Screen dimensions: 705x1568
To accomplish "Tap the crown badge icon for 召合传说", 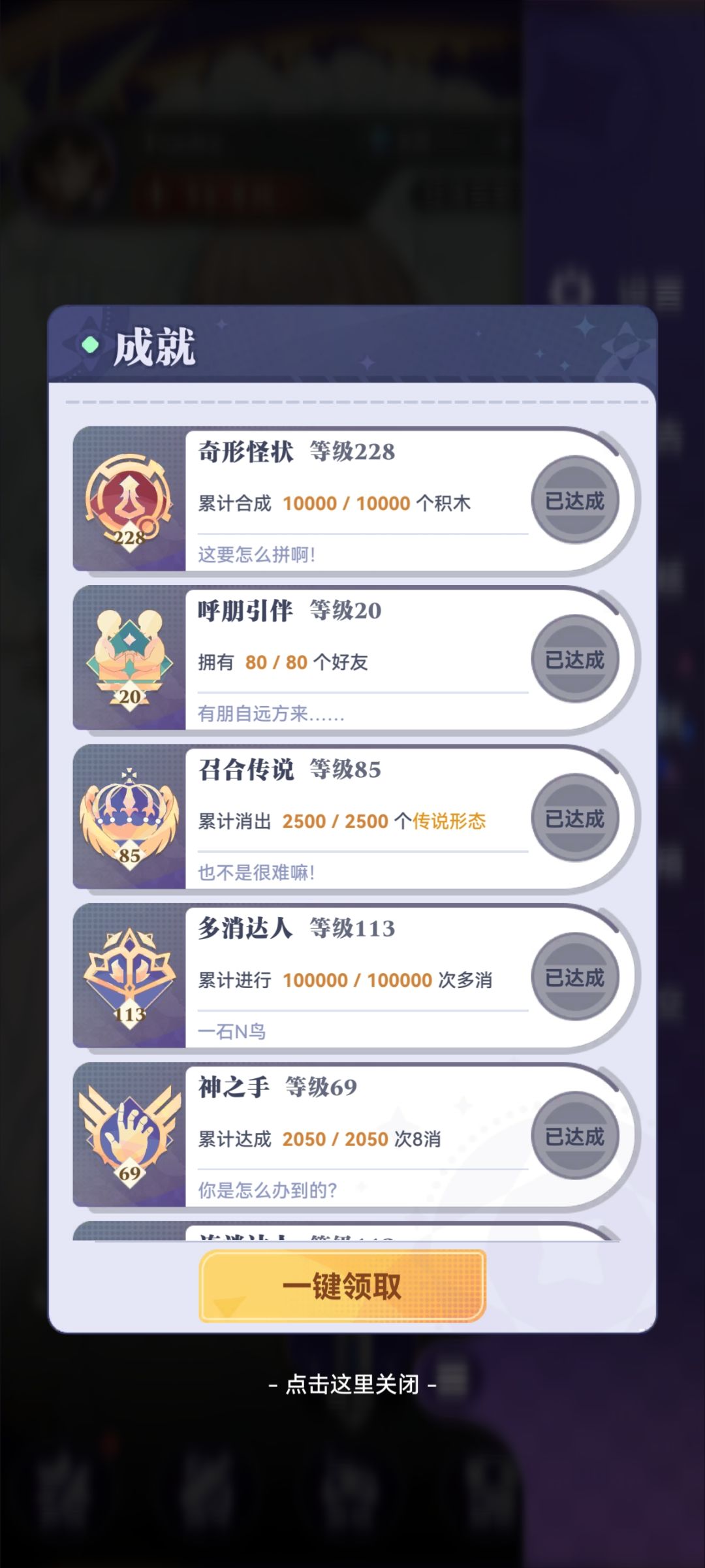I will coord(129,815).
